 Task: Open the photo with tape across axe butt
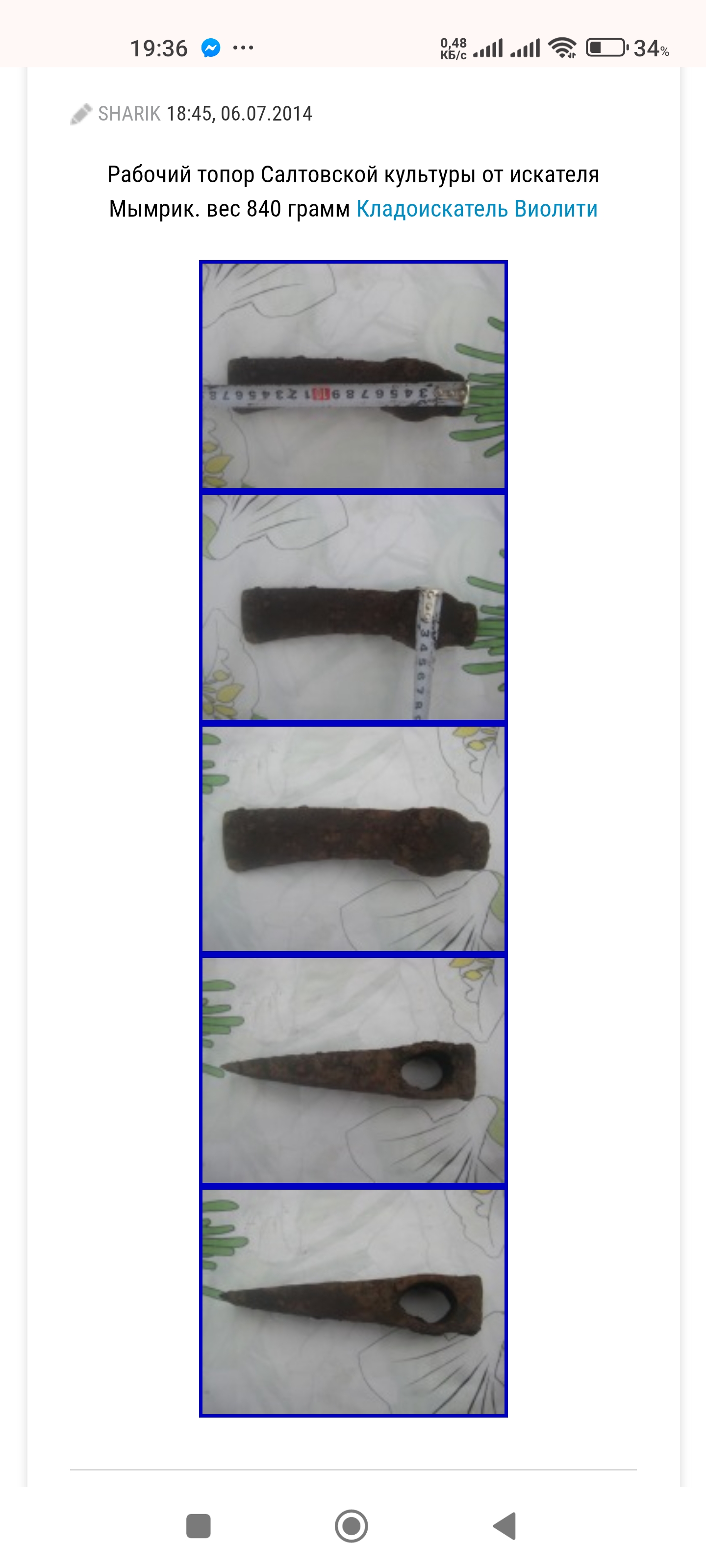353,607
